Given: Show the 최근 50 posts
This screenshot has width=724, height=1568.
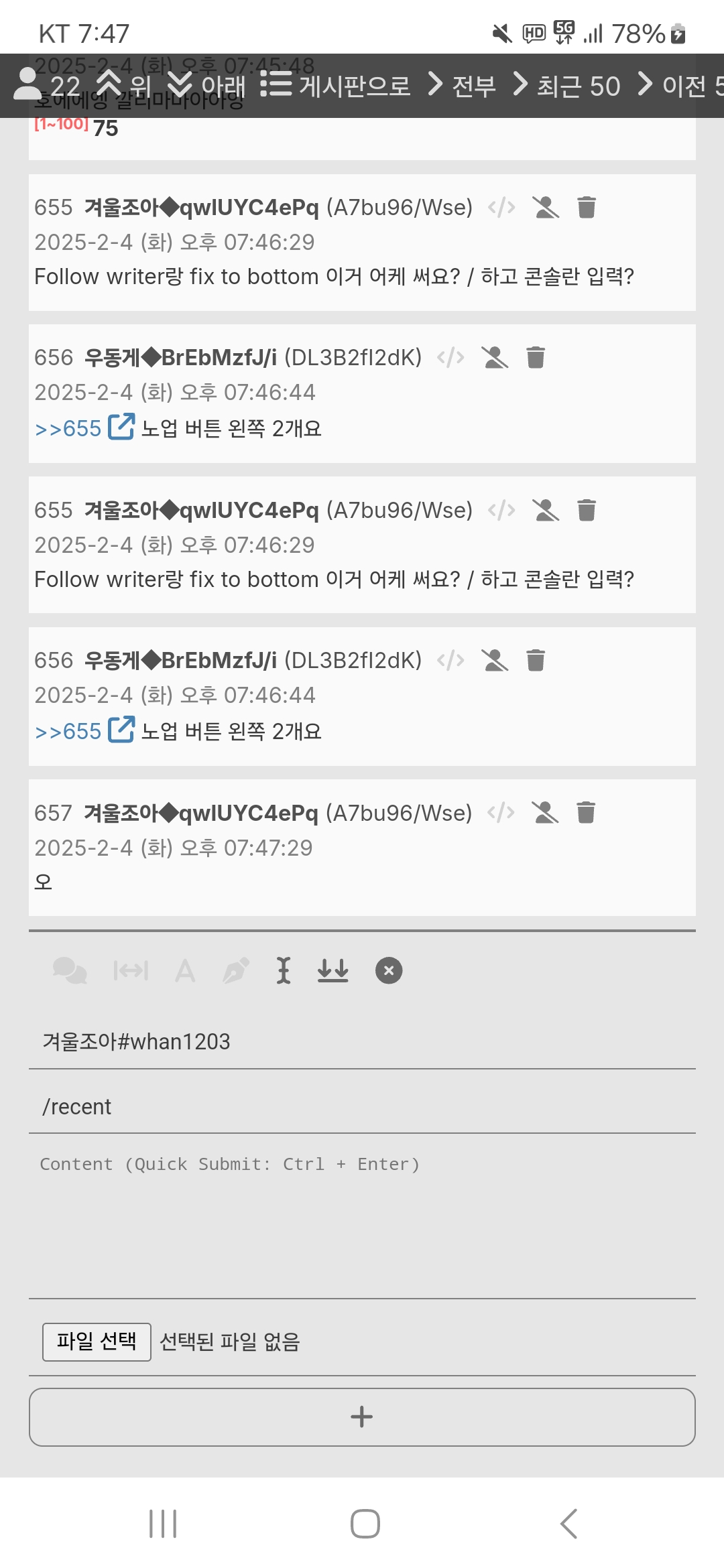Looking at the screenshot, I should pos(567,85).
